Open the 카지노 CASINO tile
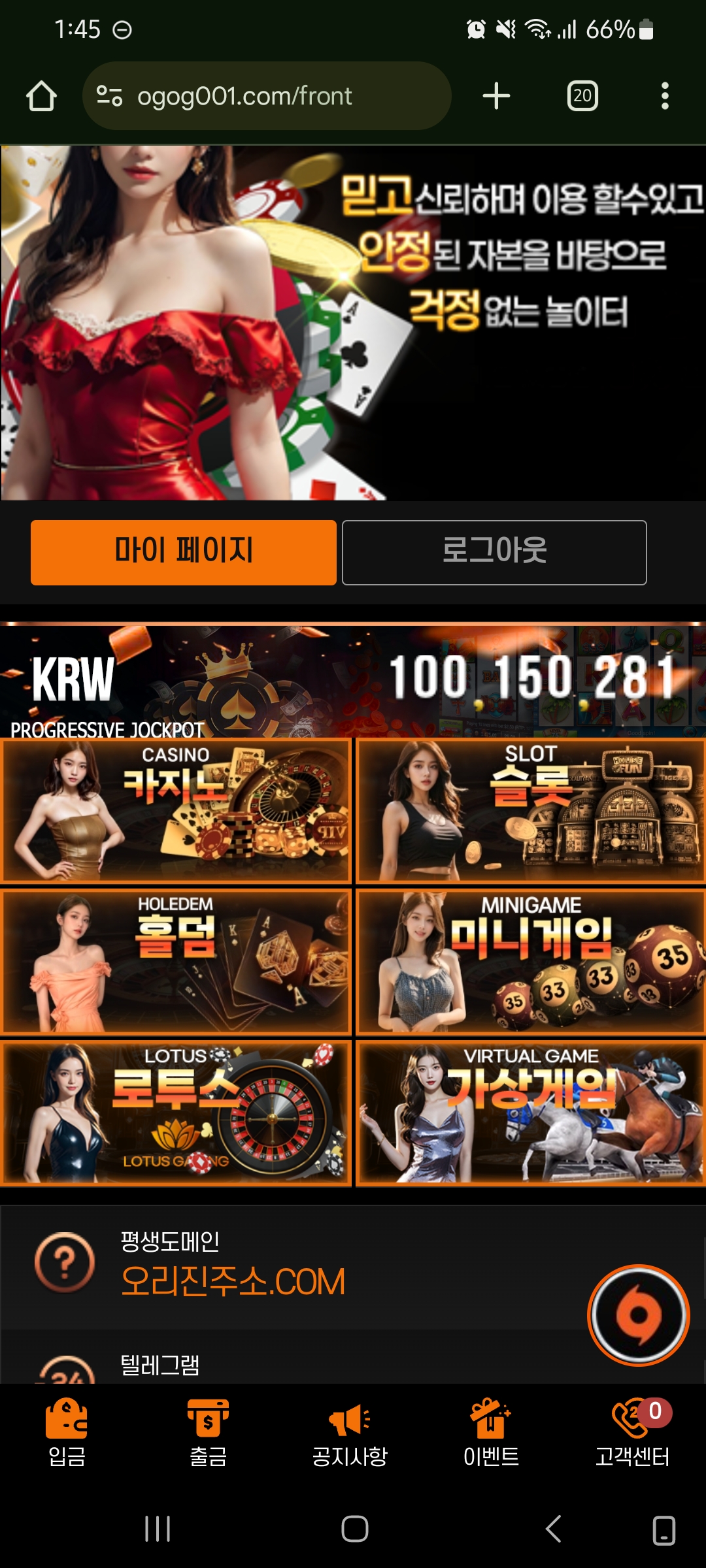Image resolution: width=706 pixels, height=1568 pixels. pos(176,810)
